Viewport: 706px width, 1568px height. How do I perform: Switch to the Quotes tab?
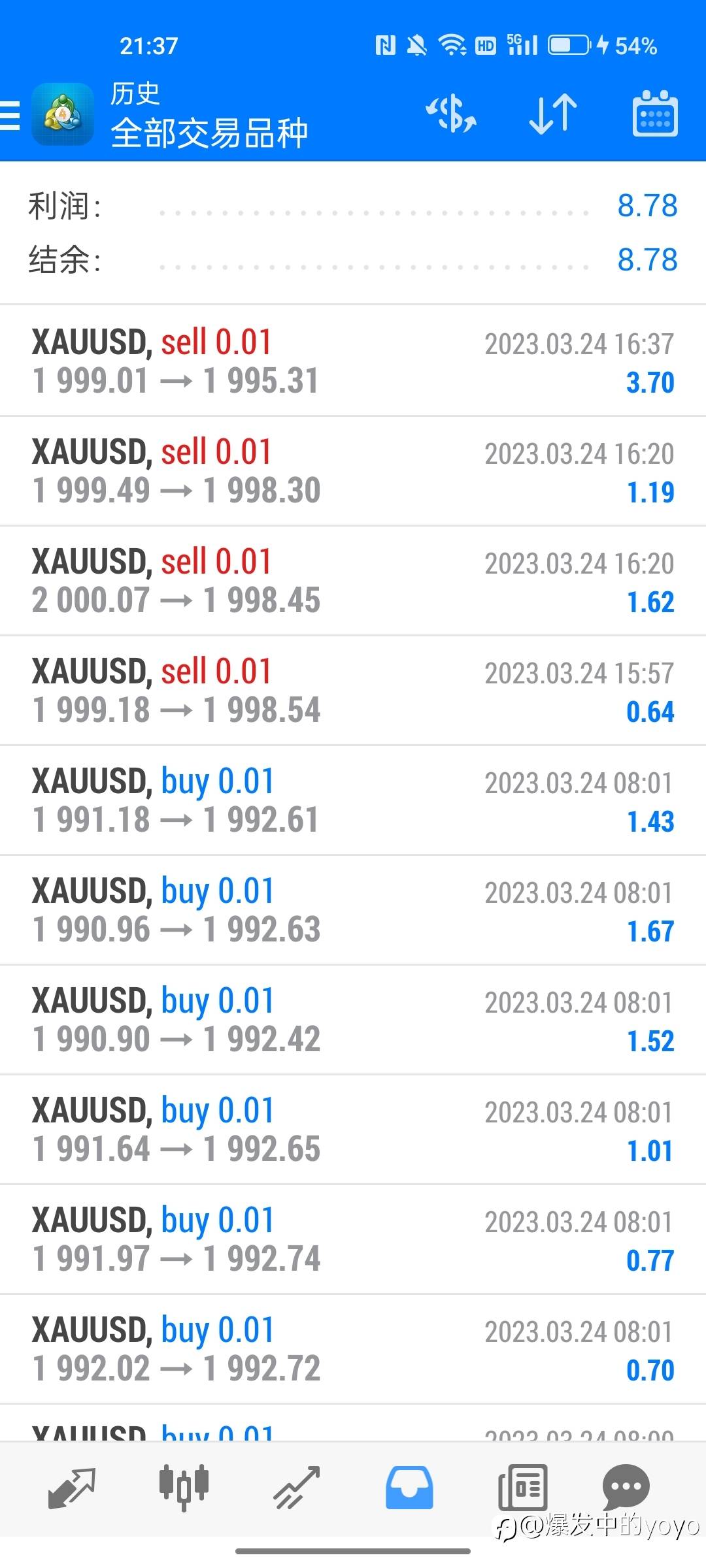(x=72, y=1487)
